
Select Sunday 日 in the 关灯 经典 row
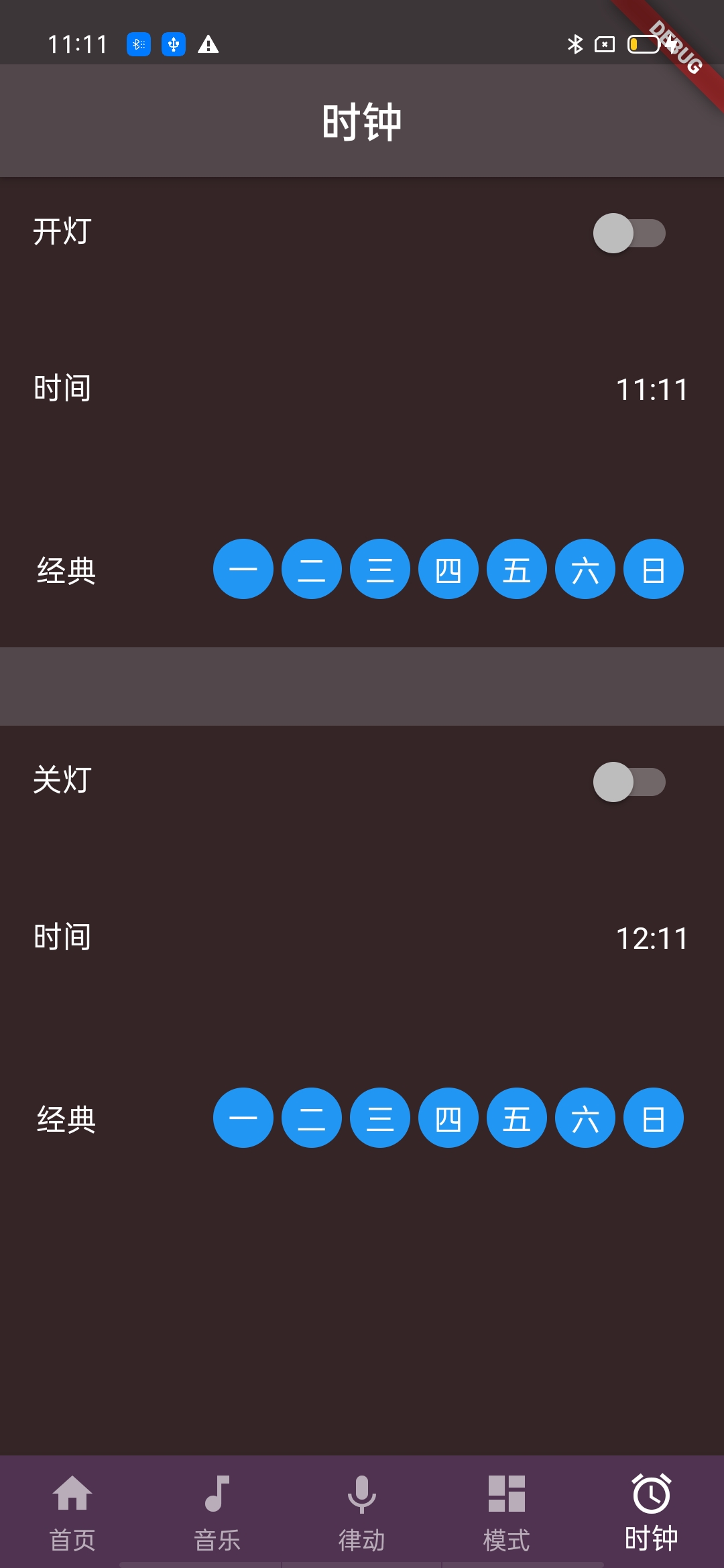click(x=653, y=1118)
